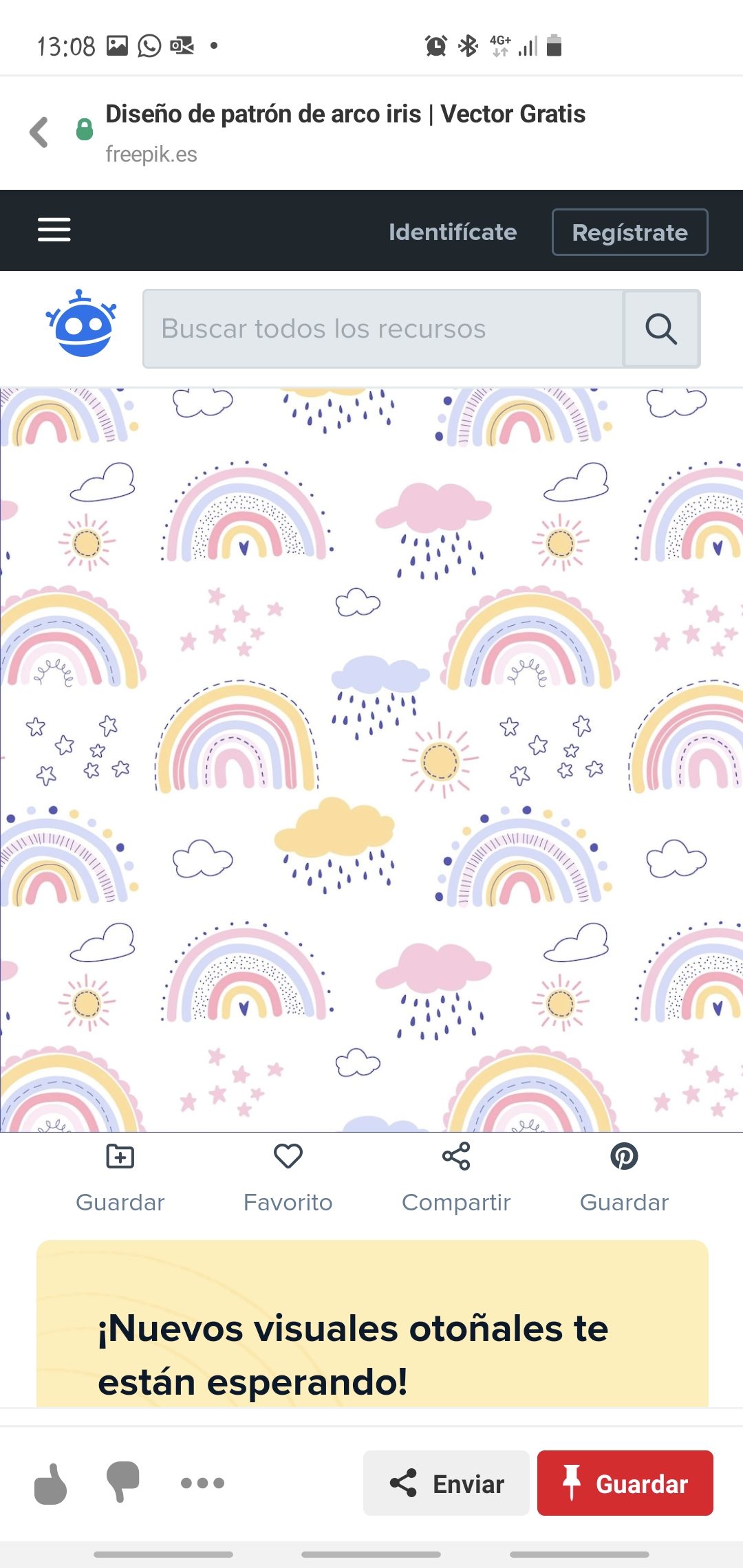Tap the Enviar send button

[446, 1483]
